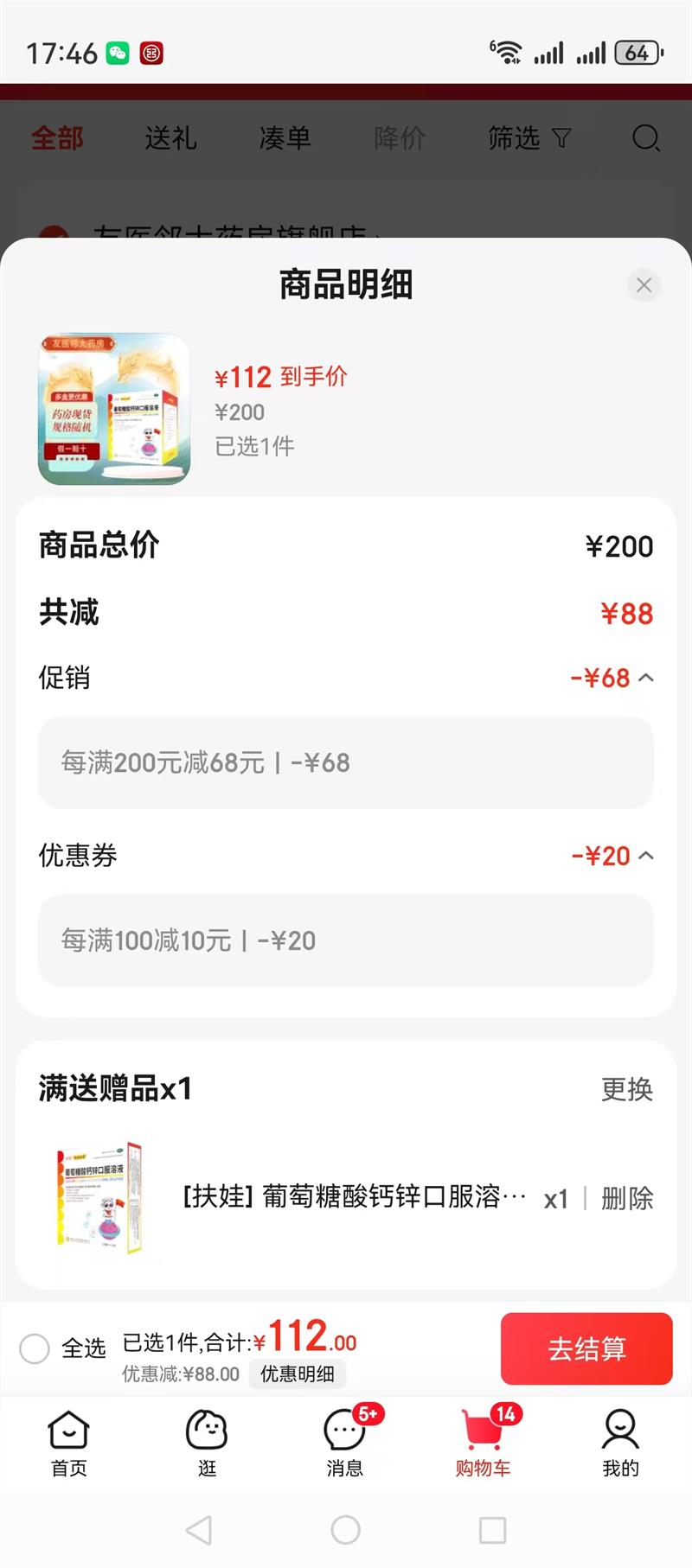This screenshot has width=692, height=1568.
Task: Switch to the 逛 tab
Action: pyautogui.click(x=207, y=1443)
